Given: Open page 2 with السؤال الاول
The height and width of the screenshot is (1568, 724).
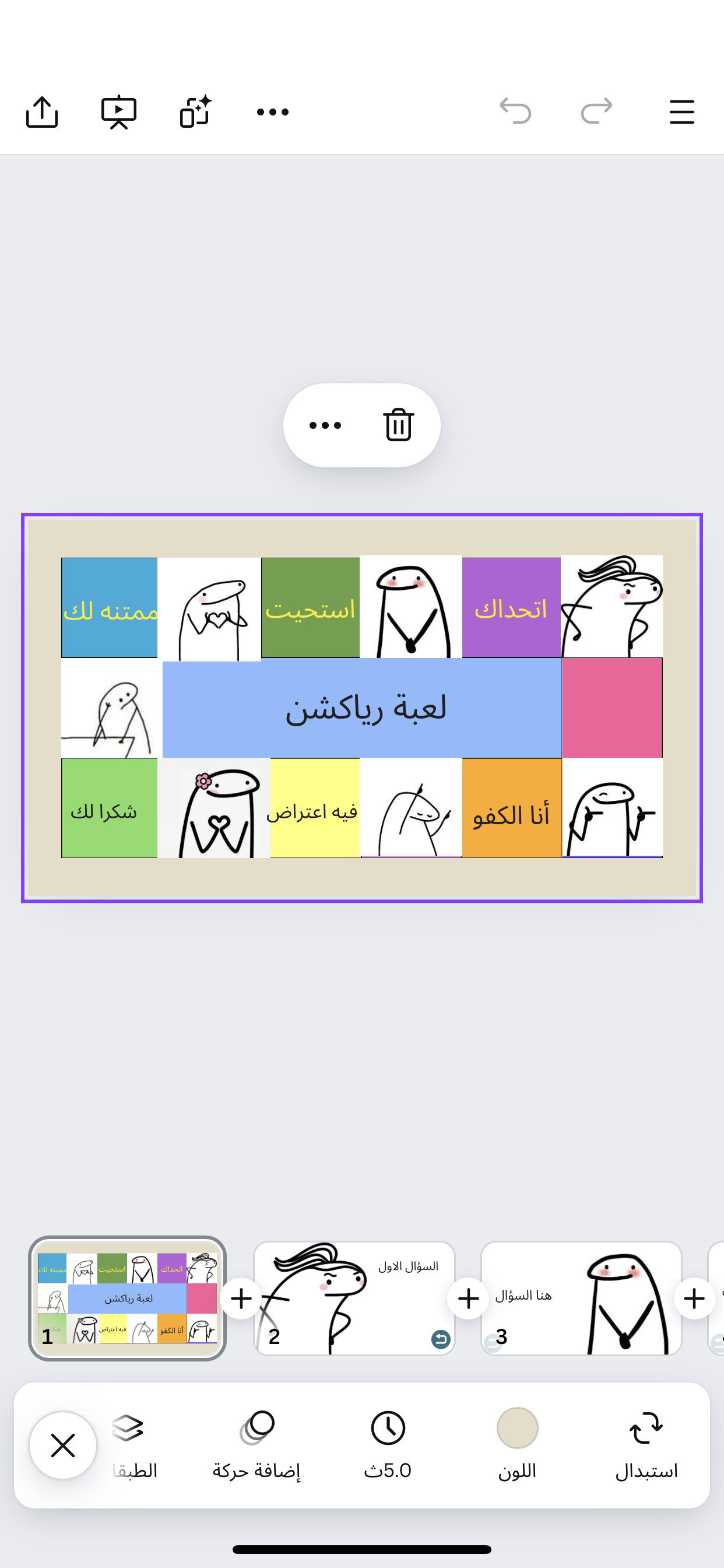Looking at the screenshot, I should click(354, 1298).
